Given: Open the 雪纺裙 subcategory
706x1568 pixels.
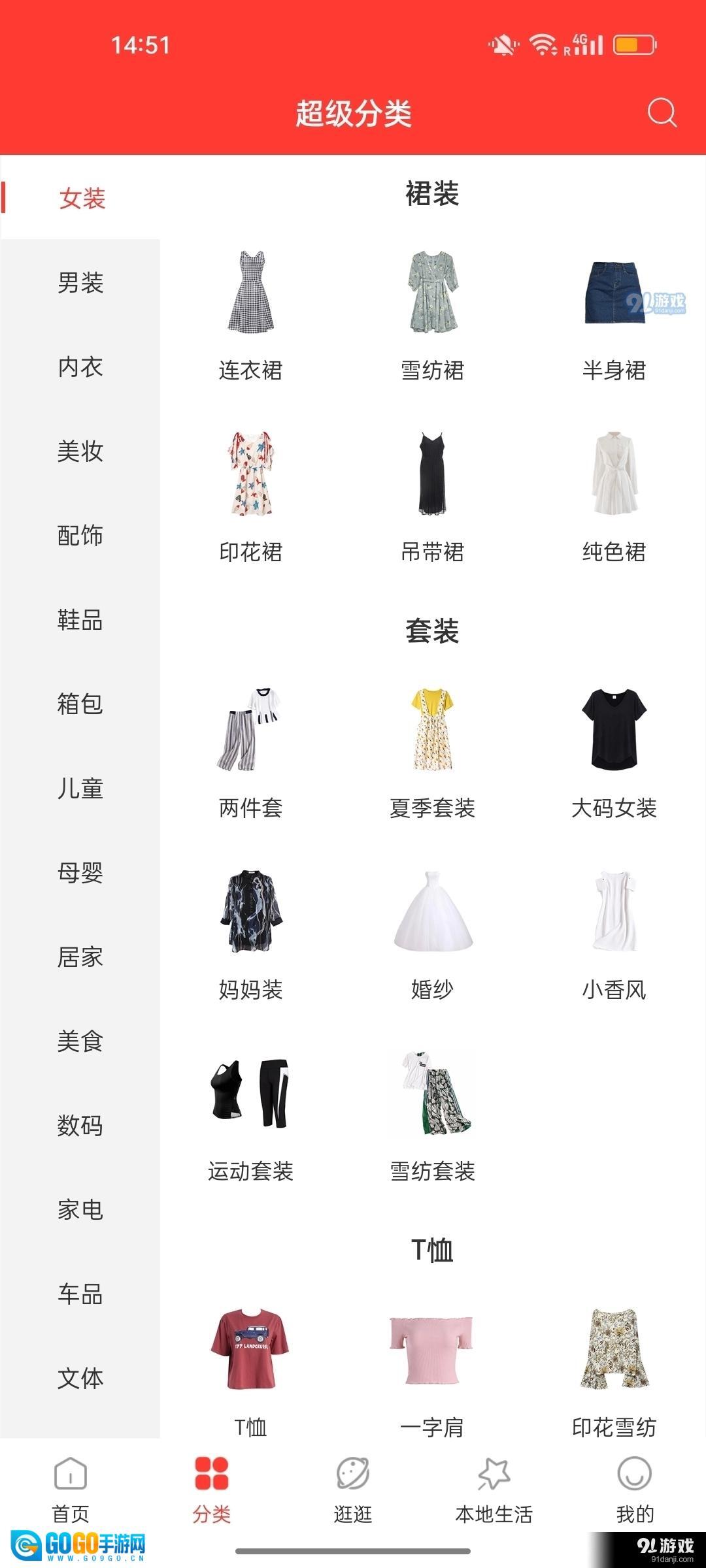Looking at the screenshot, I should point(433,314).
